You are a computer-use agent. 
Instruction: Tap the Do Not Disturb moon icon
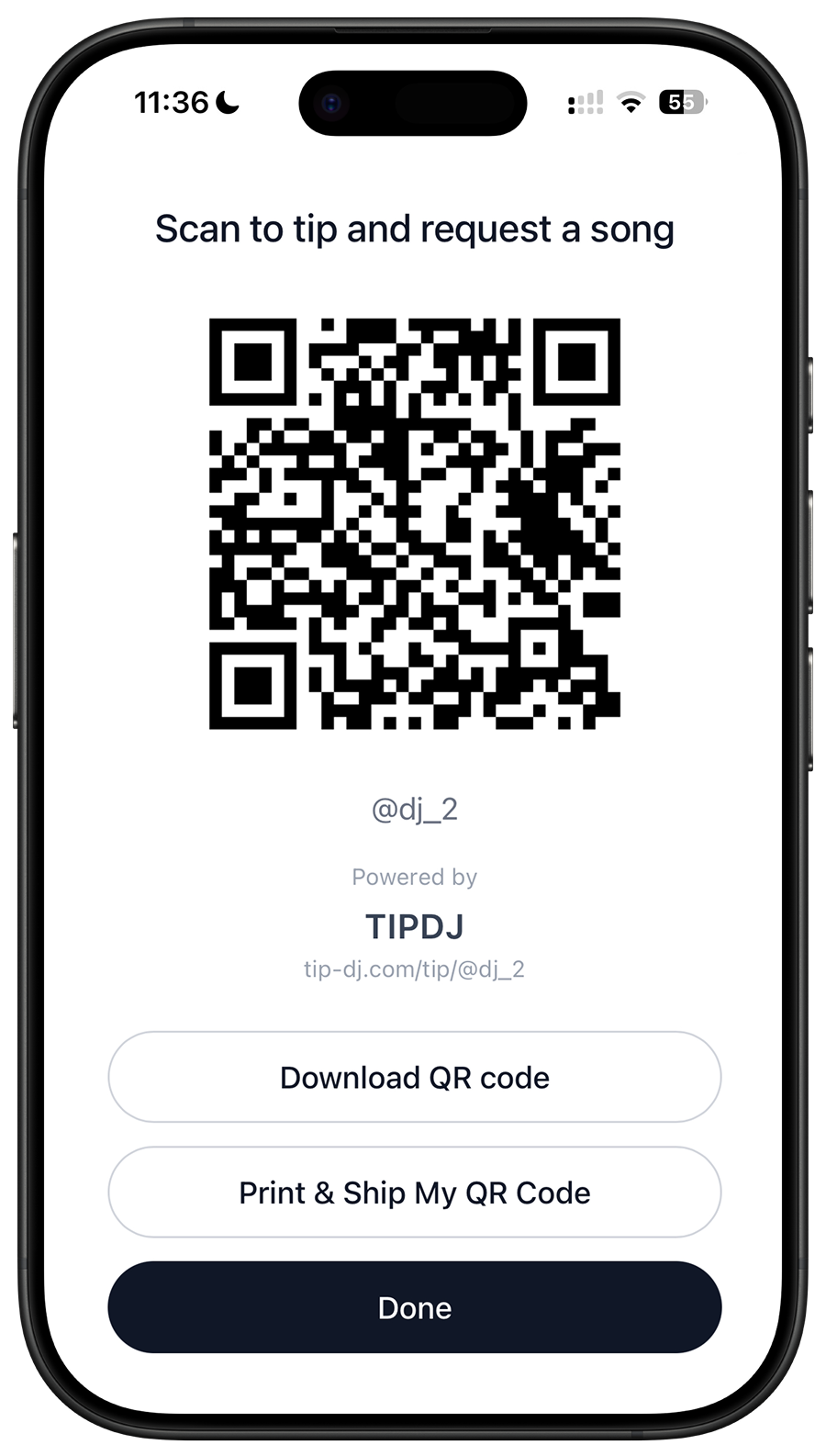(227, 101)
